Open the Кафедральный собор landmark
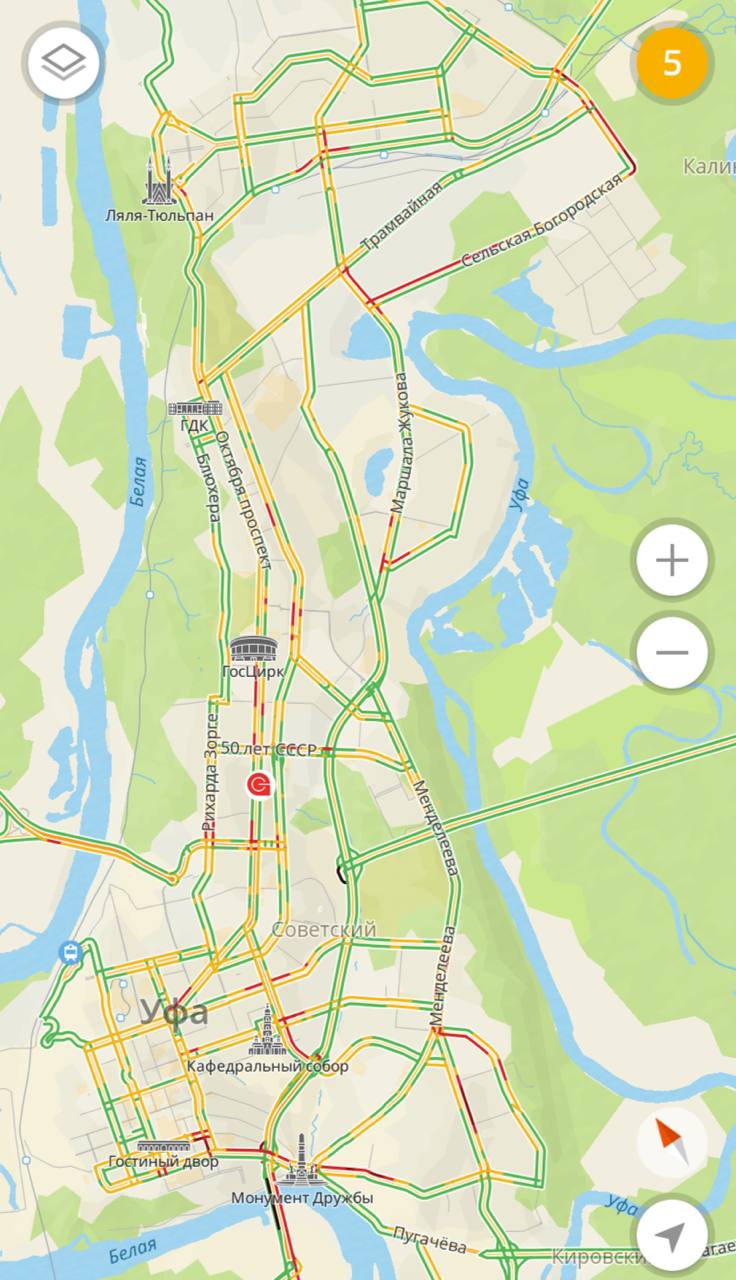 tap(267, 1032)
